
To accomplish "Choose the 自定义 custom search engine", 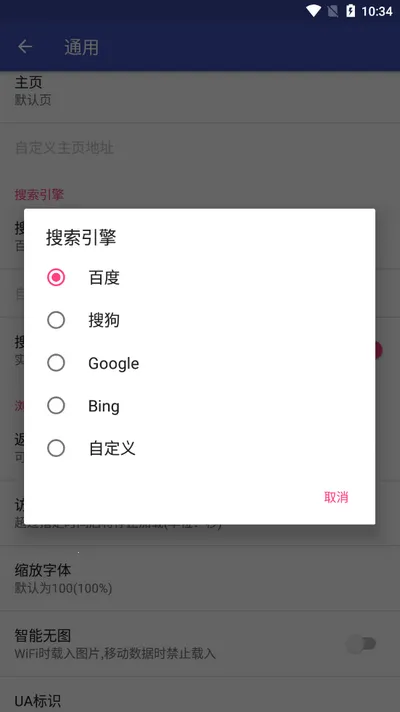I will [199, 448].
